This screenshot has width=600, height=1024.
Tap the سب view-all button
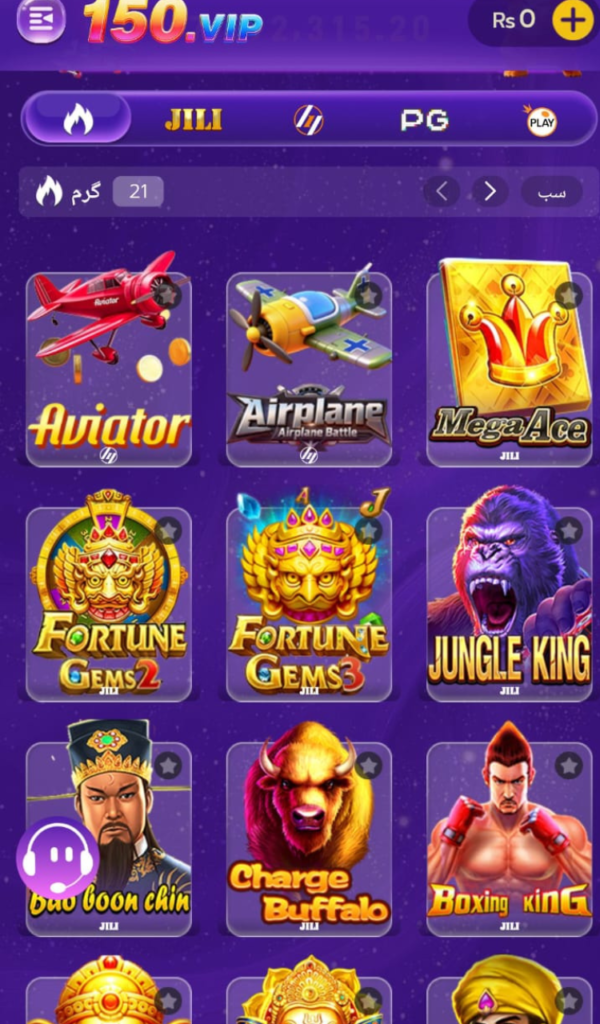[552, 192]
